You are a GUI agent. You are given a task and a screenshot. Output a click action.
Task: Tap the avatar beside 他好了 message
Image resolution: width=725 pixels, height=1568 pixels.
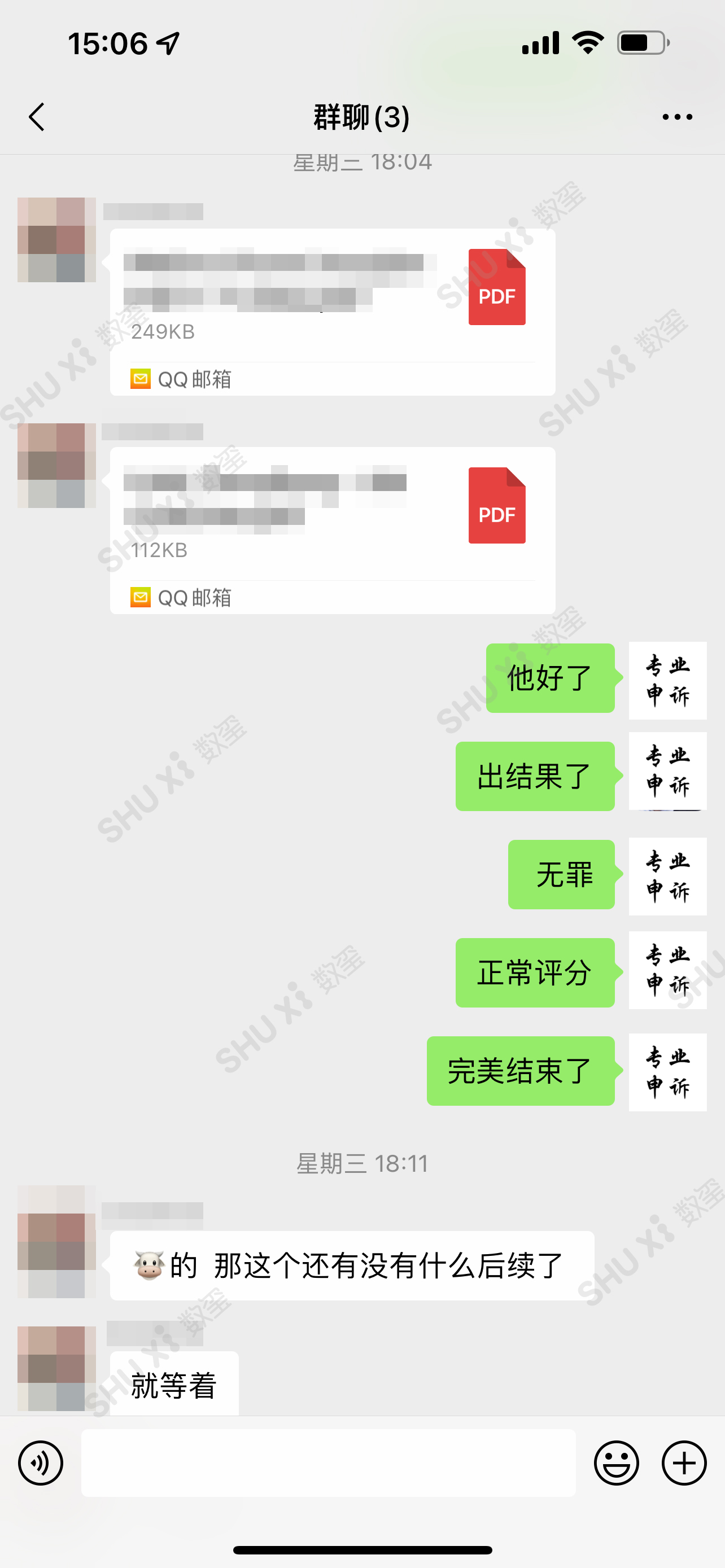(x=667, y=681)
